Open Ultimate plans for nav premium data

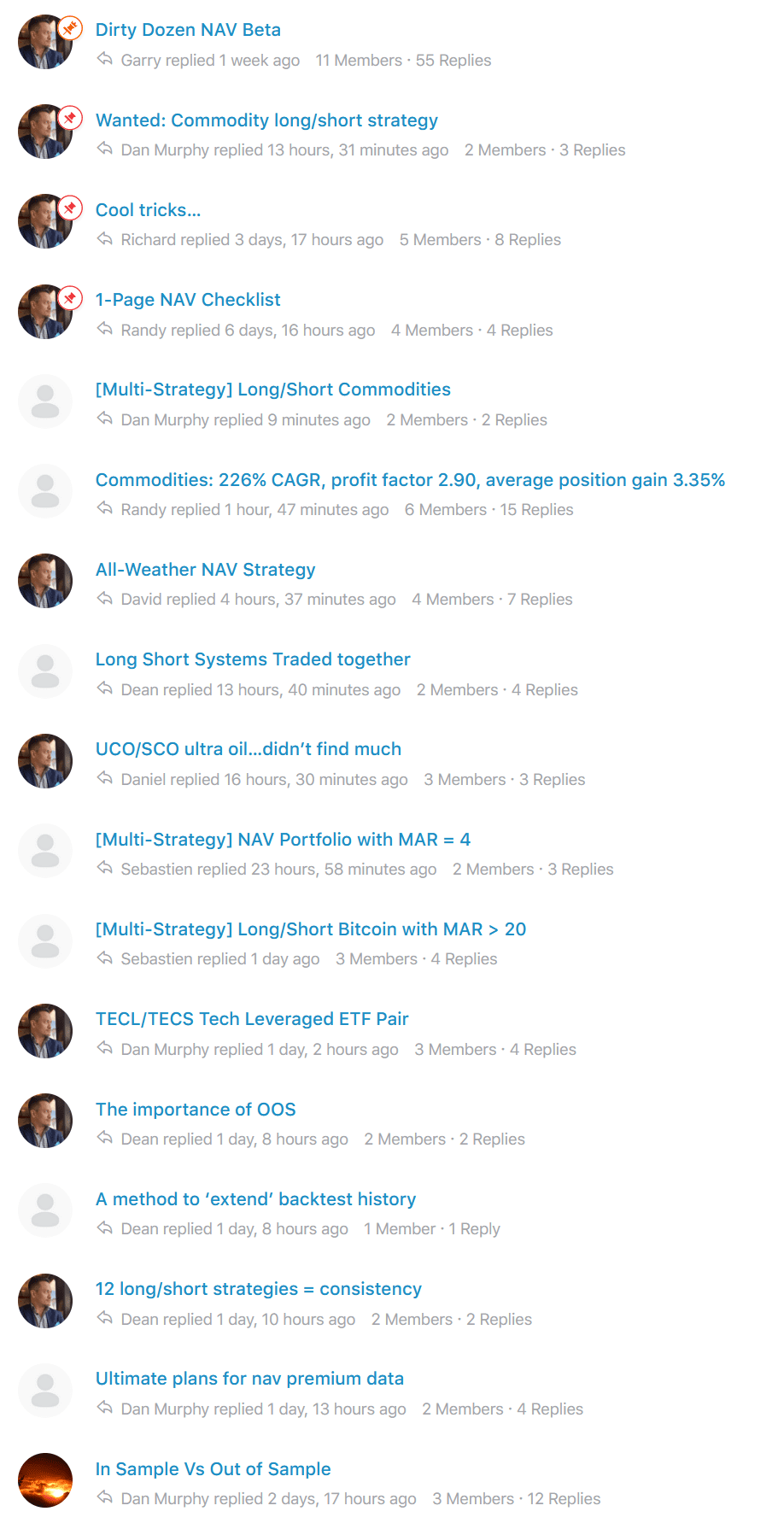[249, 1379]
